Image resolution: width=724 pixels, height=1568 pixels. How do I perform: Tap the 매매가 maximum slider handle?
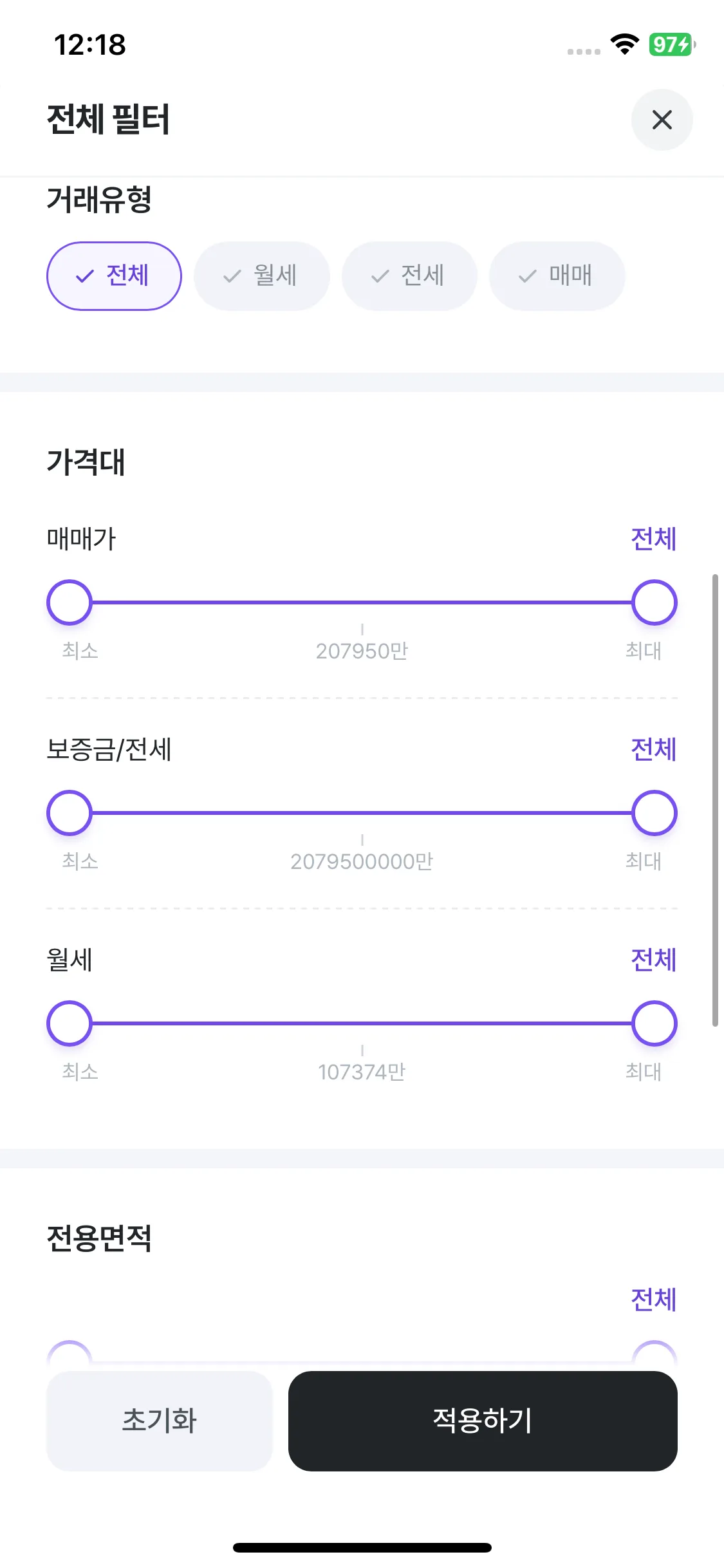click(x=654, y=602)
